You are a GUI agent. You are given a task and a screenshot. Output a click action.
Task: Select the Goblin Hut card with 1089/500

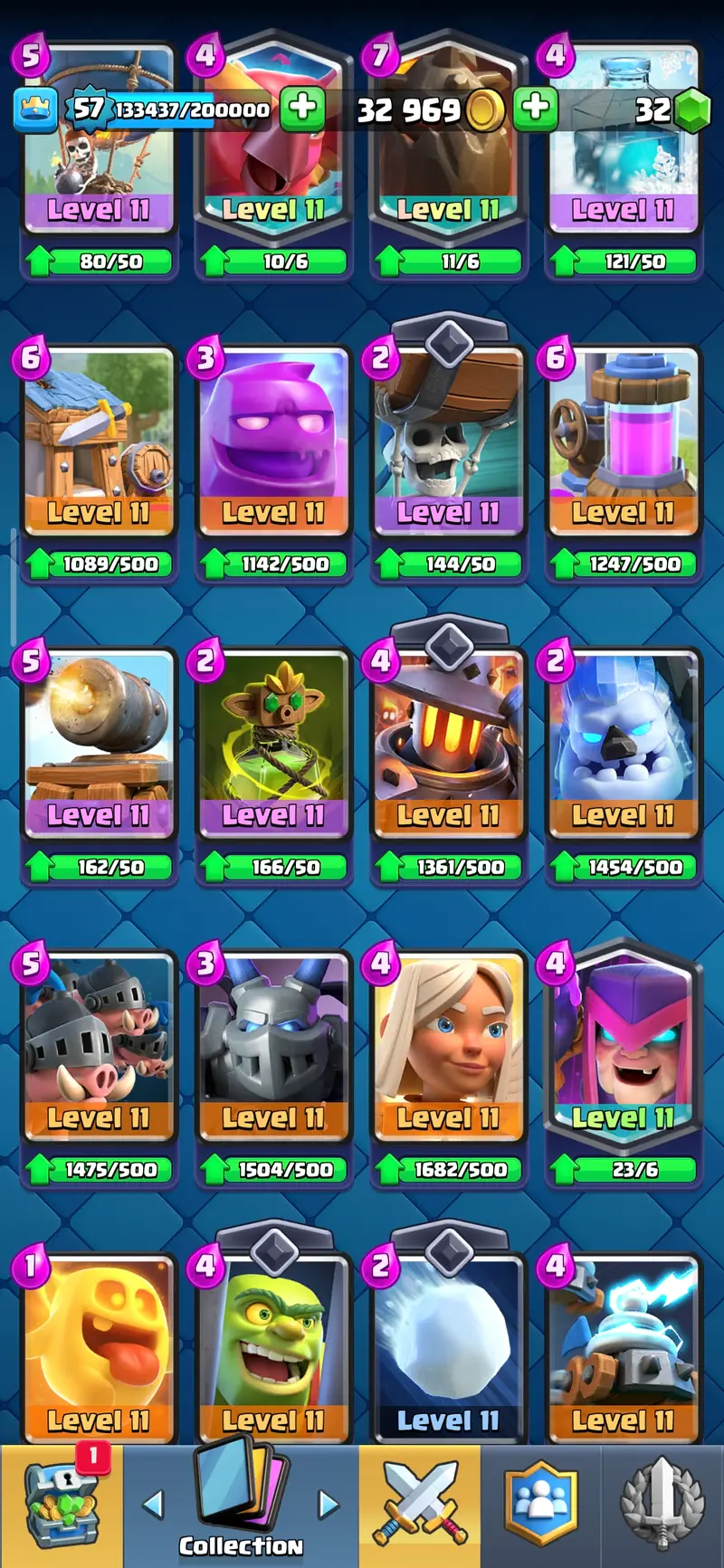point(99,443)
